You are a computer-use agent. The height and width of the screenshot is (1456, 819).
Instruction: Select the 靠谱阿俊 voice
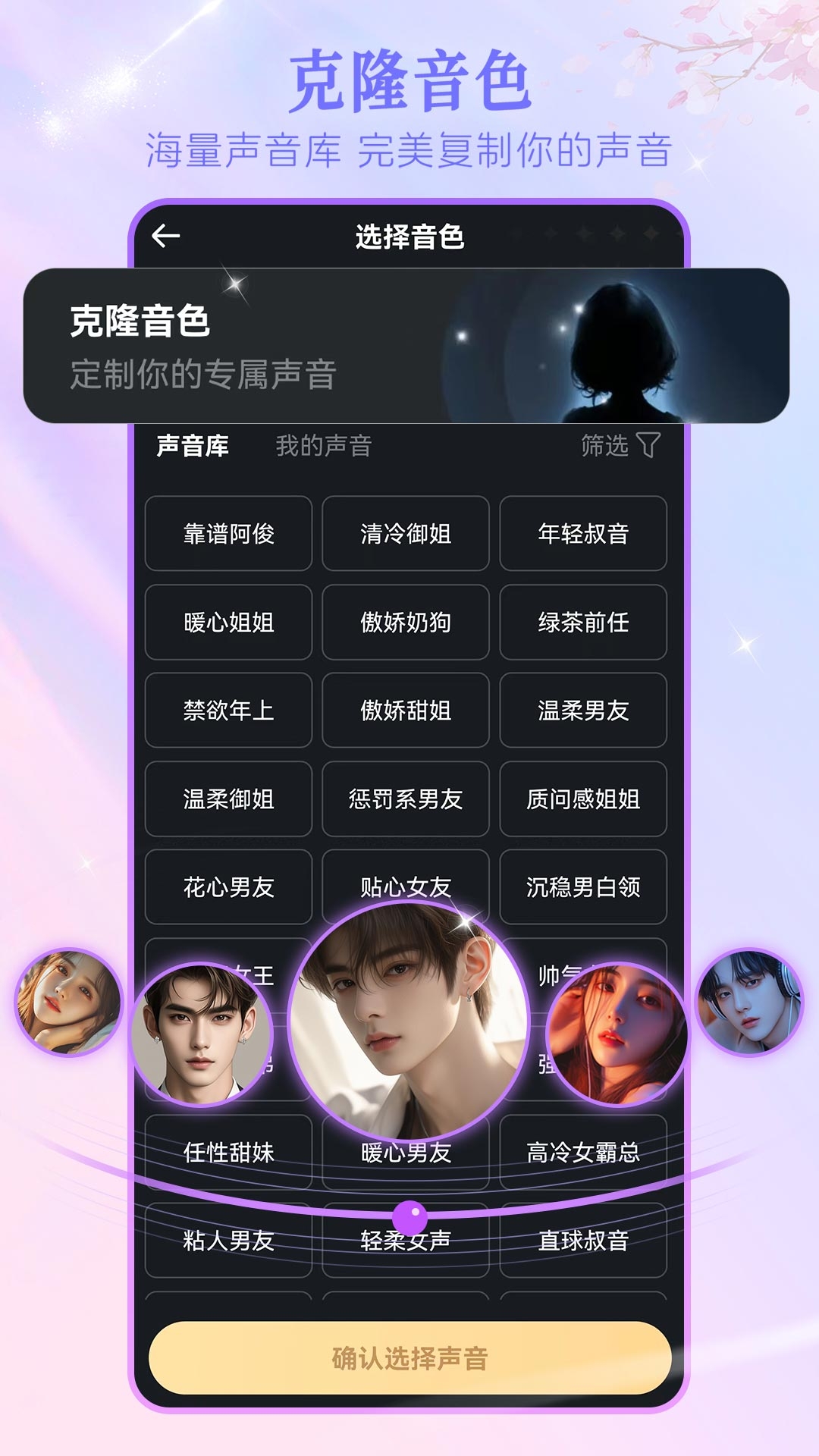point(228,534)
